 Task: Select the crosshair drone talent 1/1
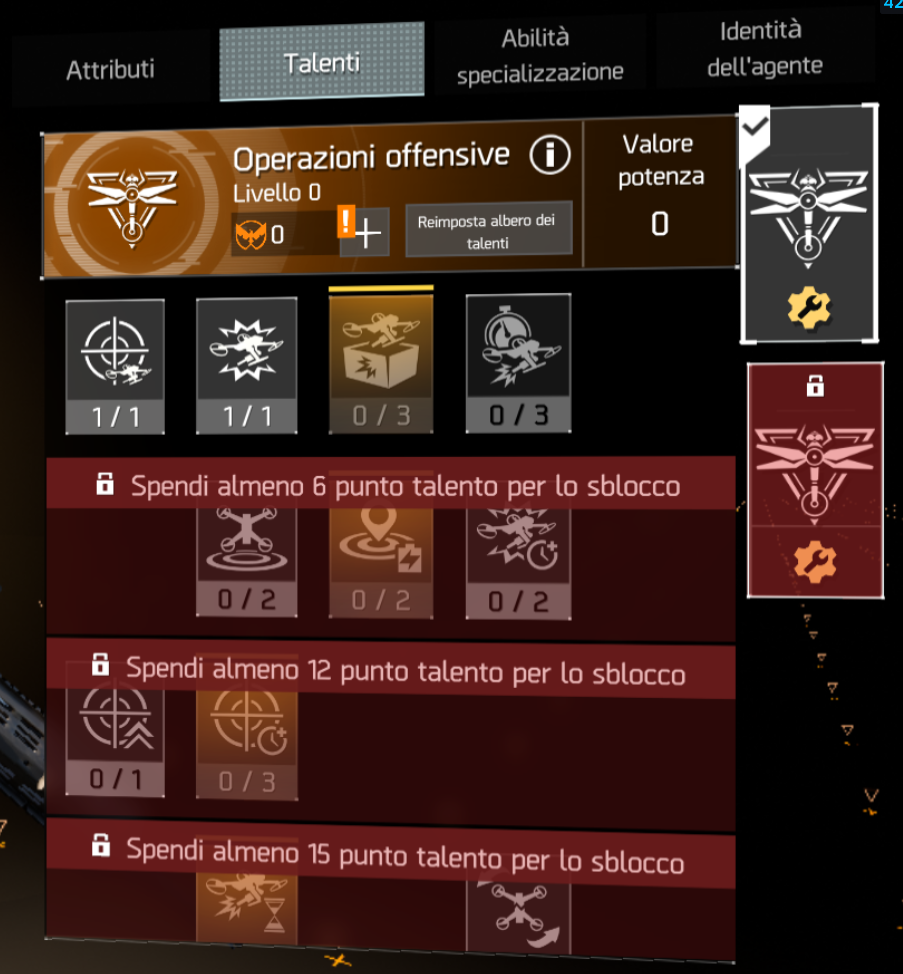[115, 366]
